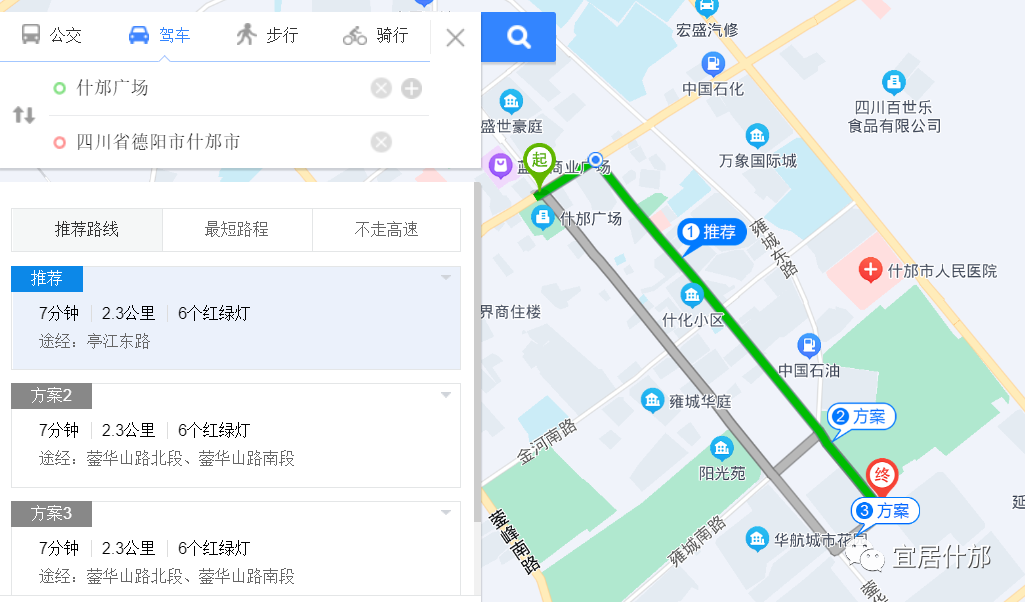Add a waypoint with the plus icon

point(411,89)
